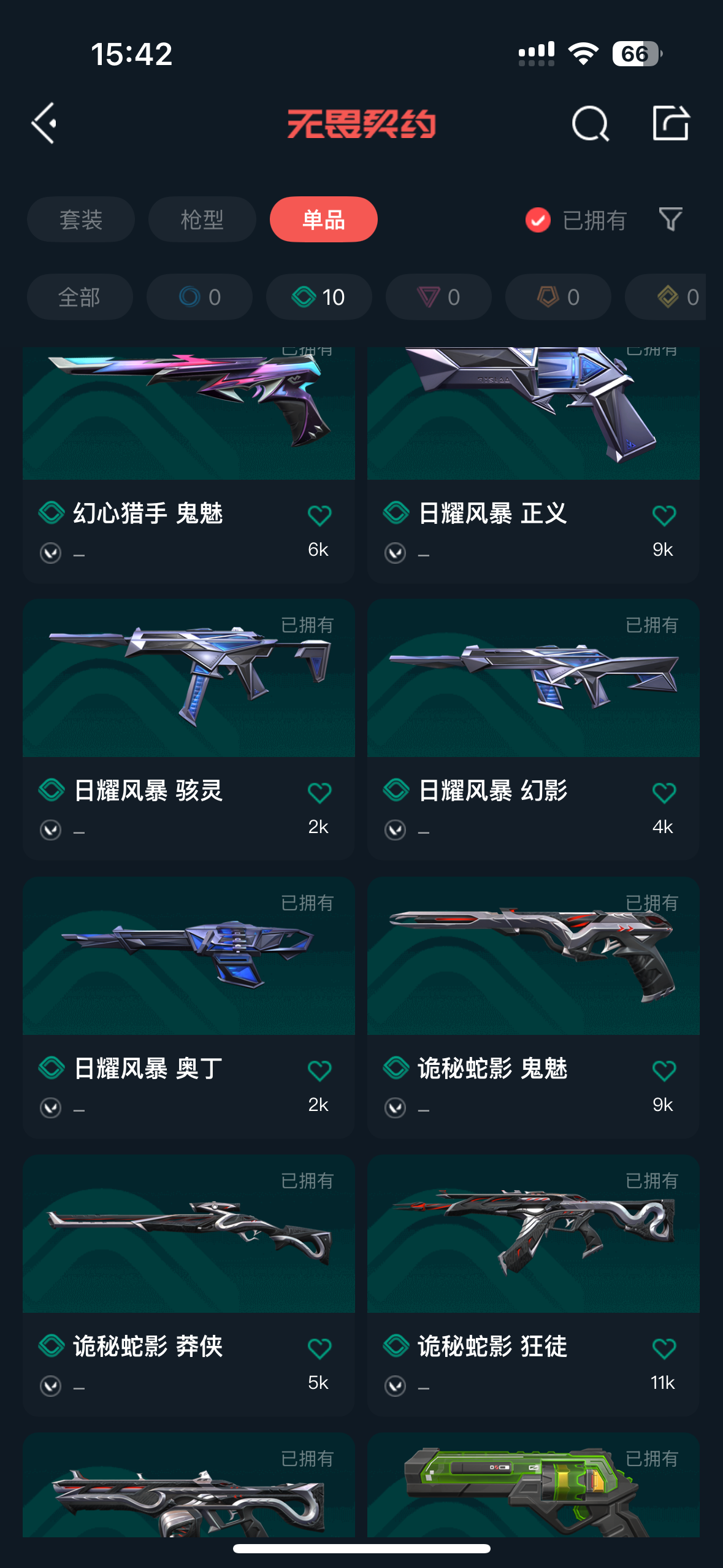Uncheck the 已拥有 filter checkbox
Image resolution: width=723 pixels, height=1568 pixels.
(x=538, y=220)
